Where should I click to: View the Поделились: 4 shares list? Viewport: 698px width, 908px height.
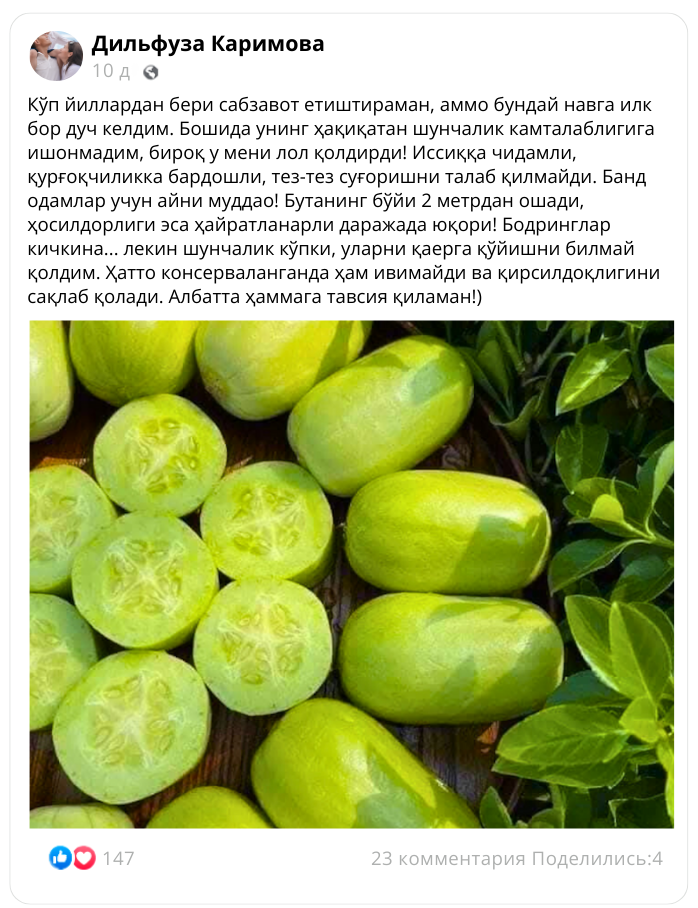coord(597,858)
